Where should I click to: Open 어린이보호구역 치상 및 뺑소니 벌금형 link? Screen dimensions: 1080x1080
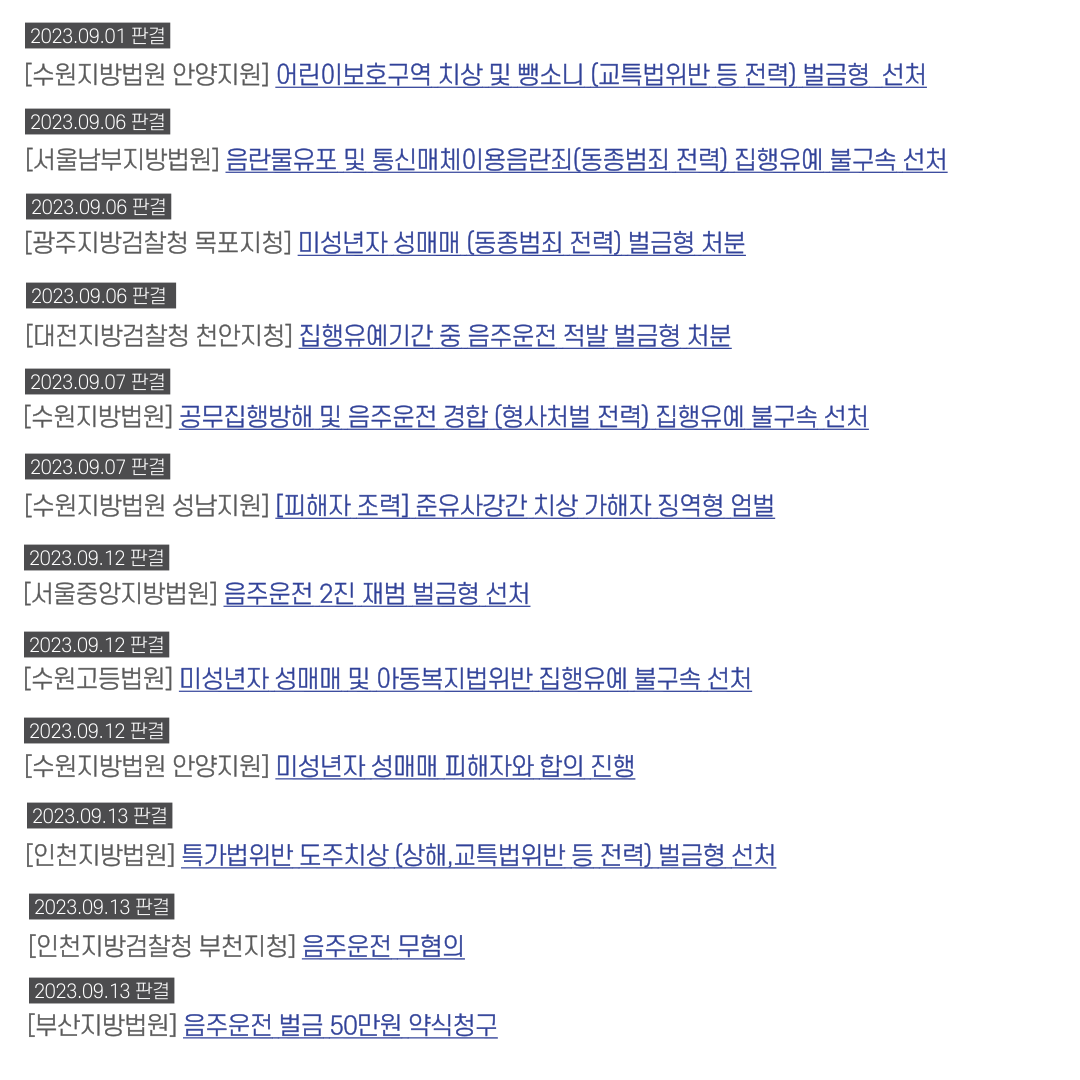point(600,75)
